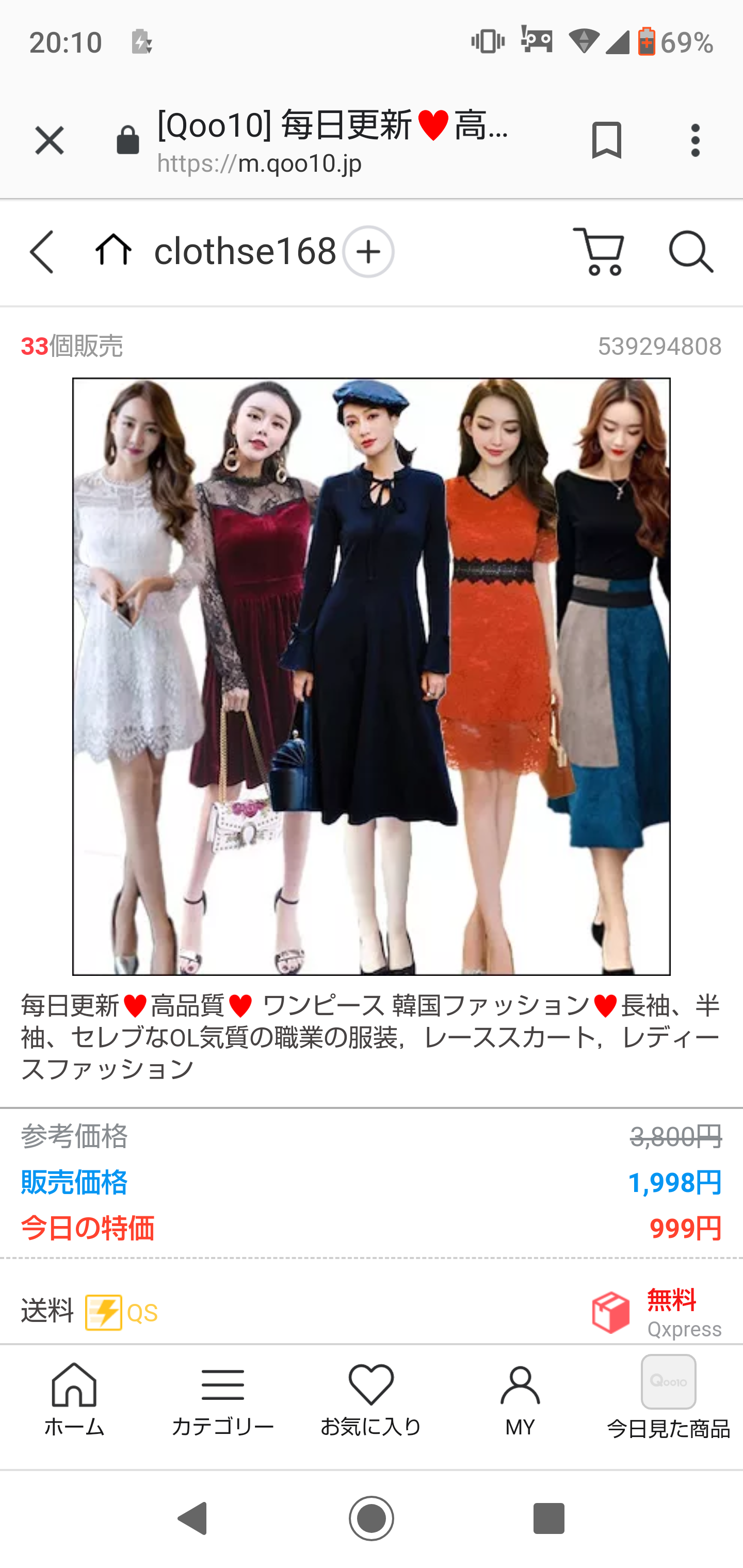Follow the shop with the plus button

point(369,250)
